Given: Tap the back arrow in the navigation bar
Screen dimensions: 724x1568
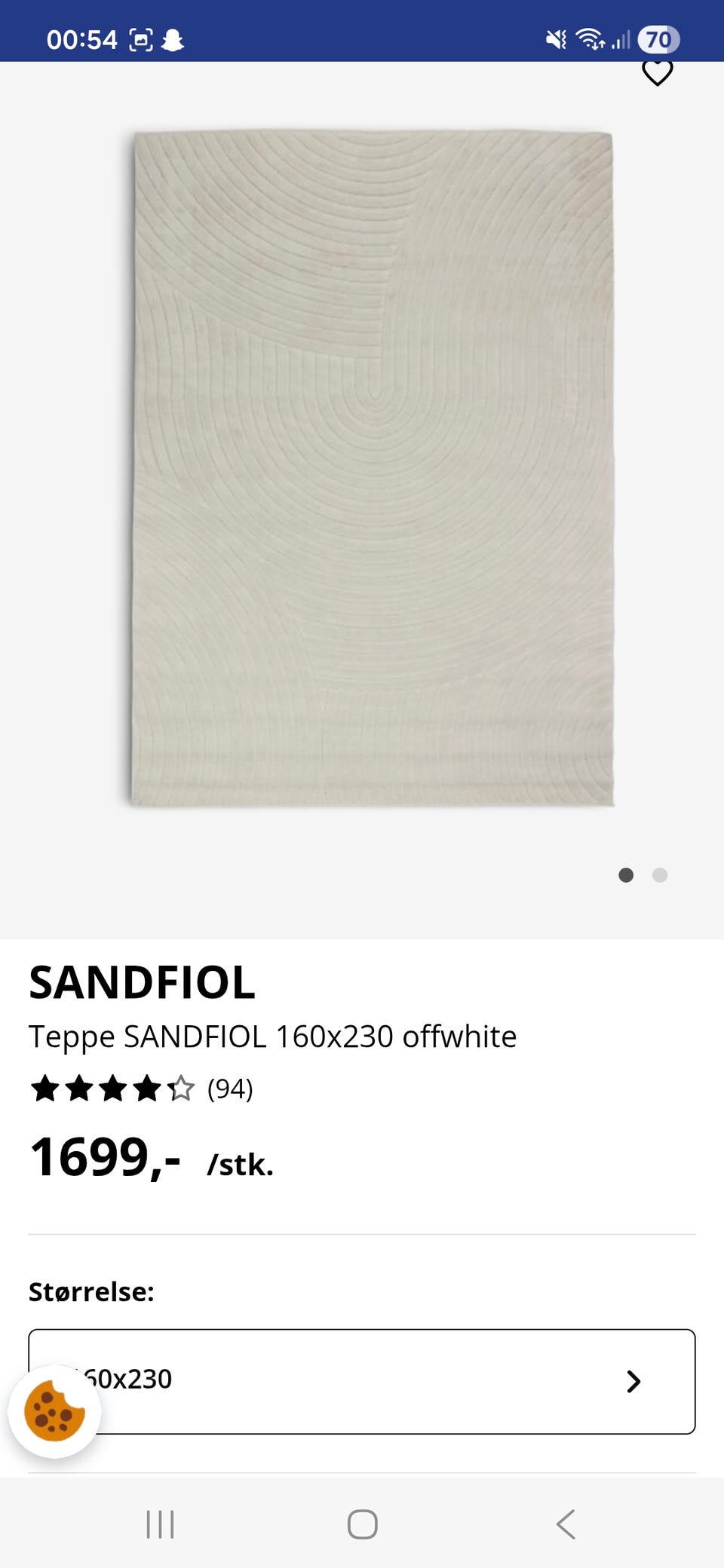Looking at the screenshot, I should [x=566, y=1525].
